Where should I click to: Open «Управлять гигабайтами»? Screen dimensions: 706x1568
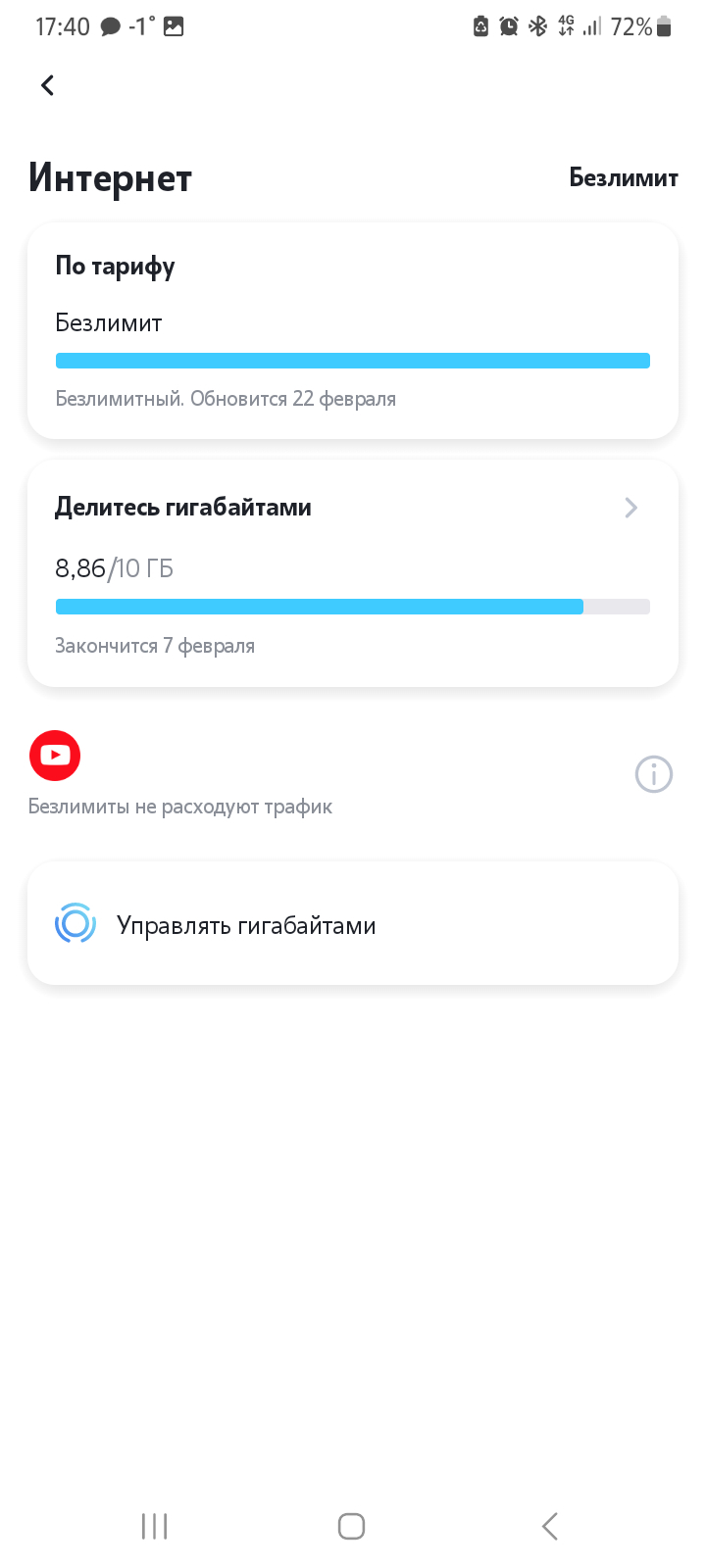click(x=353, y=924)
